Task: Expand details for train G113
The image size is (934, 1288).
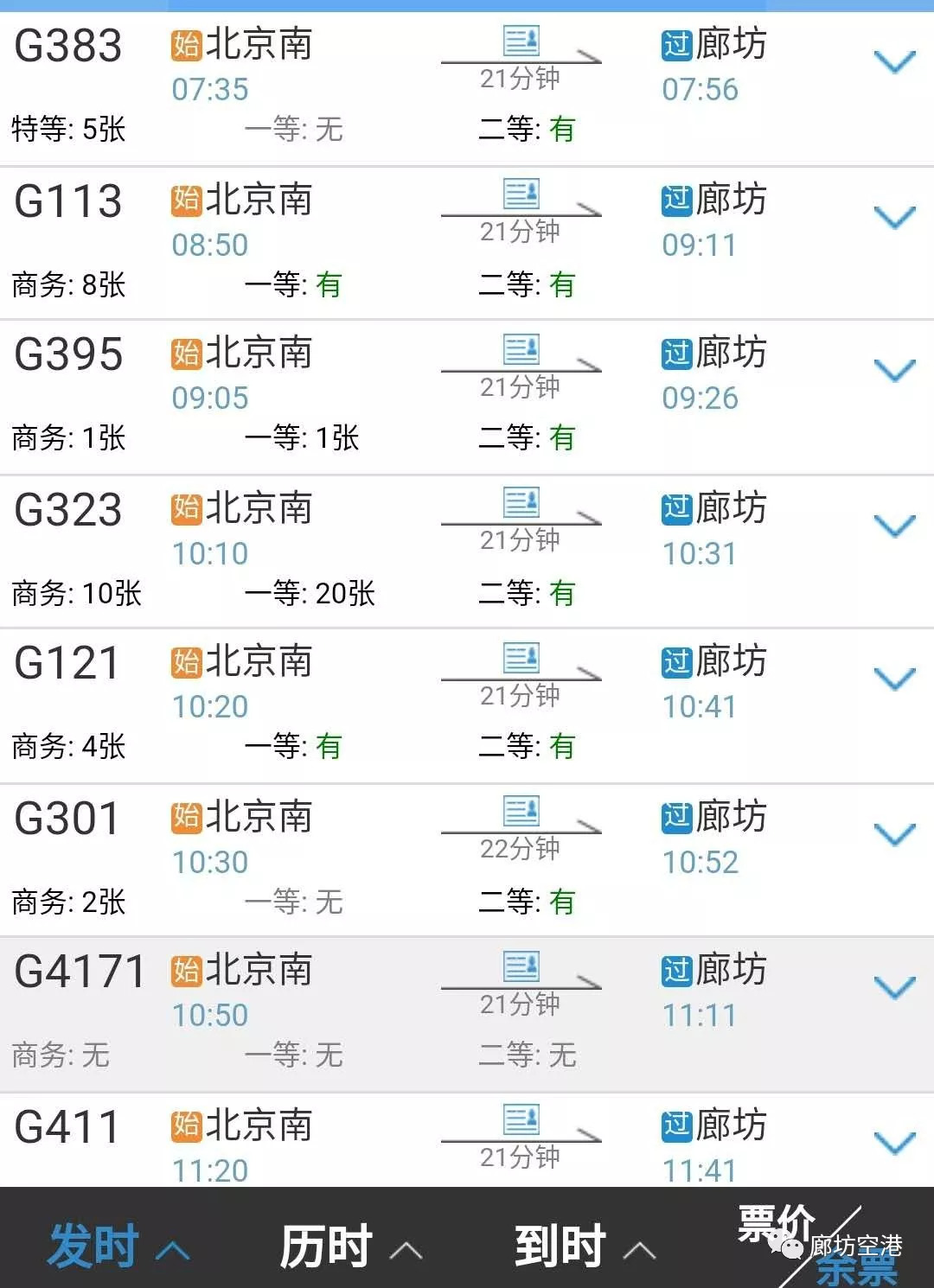Action: [894, 216]
